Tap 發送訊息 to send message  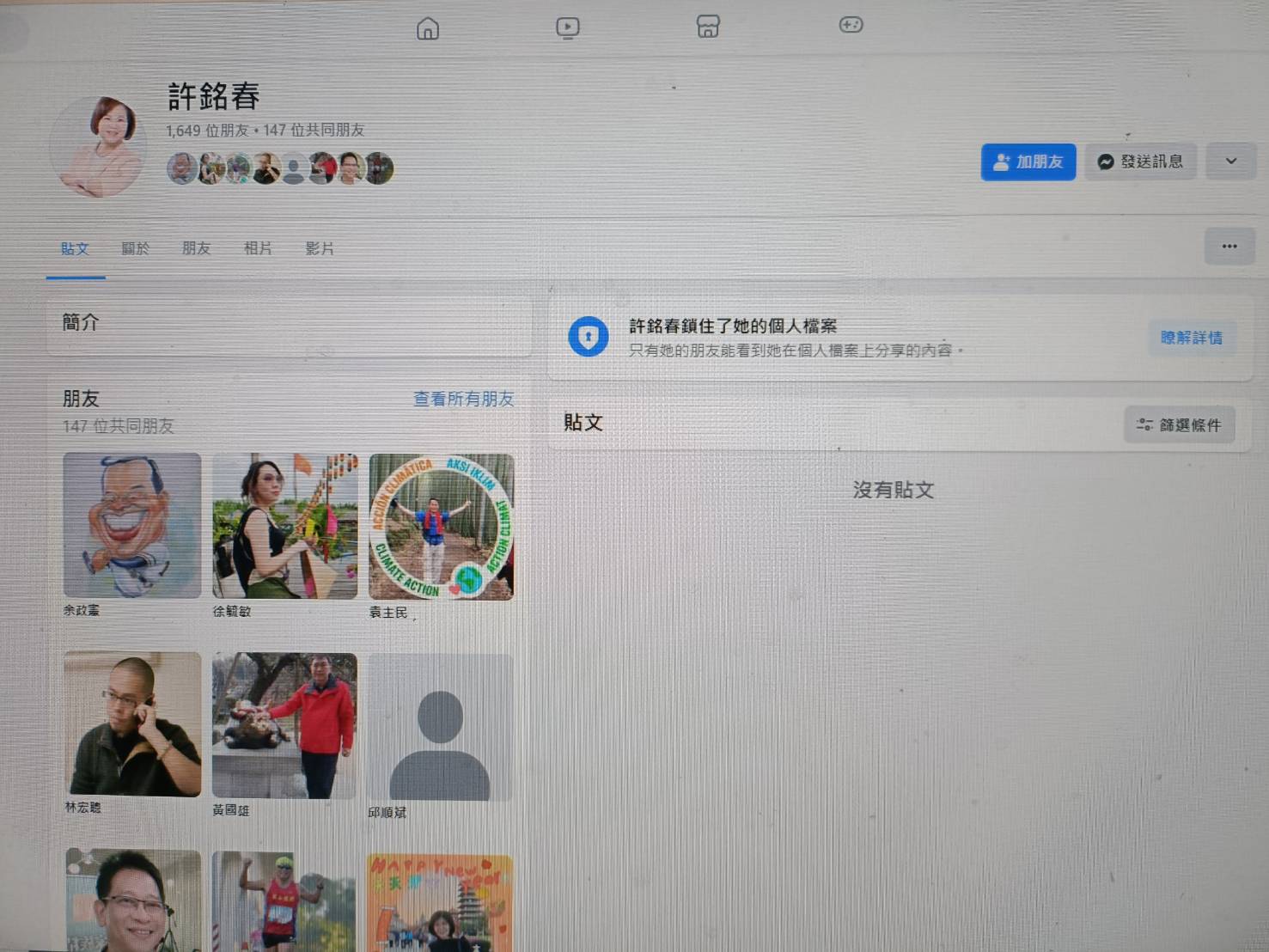point(1140,162)
